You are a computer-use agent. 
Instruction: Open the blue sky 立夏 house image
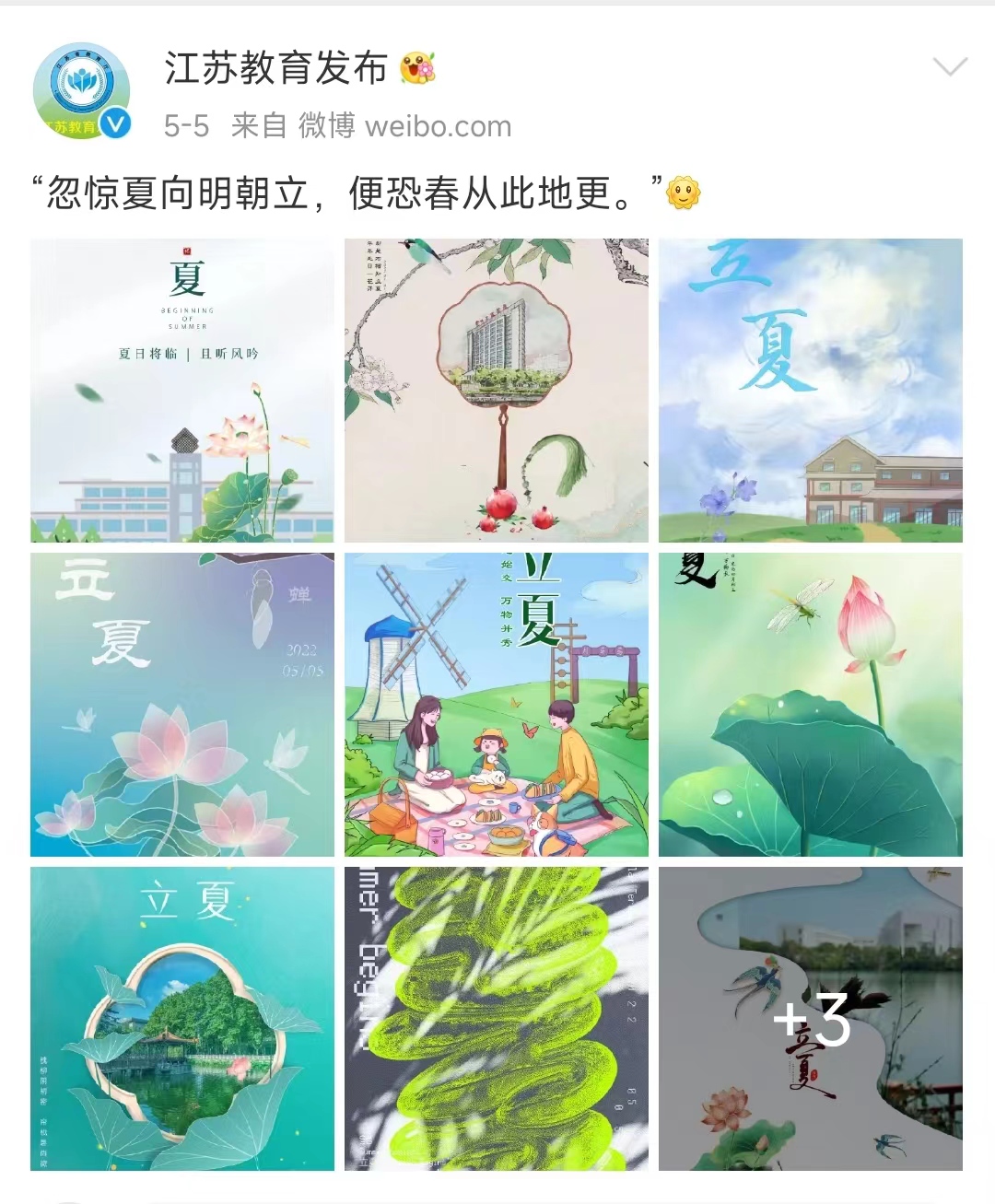811,391
